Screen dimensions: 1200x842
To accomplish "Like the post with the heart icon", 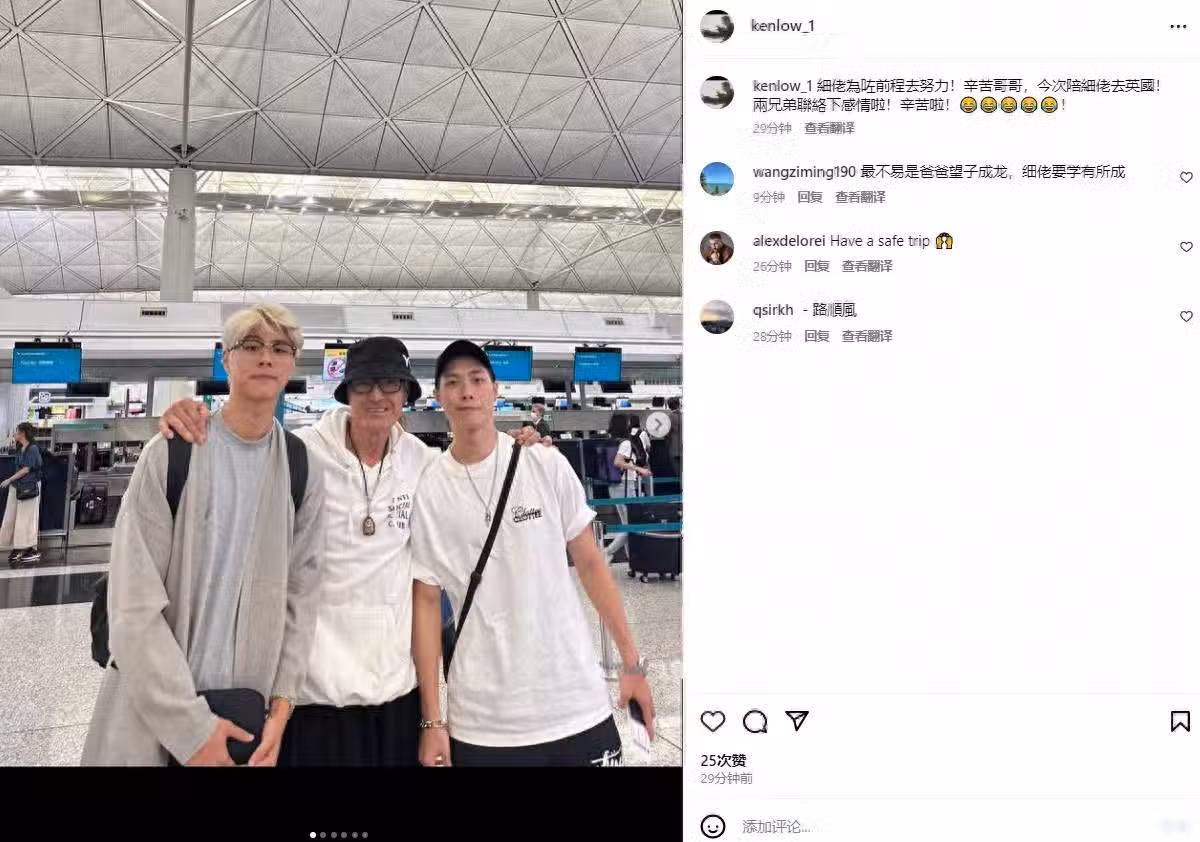I will point(713,721).
